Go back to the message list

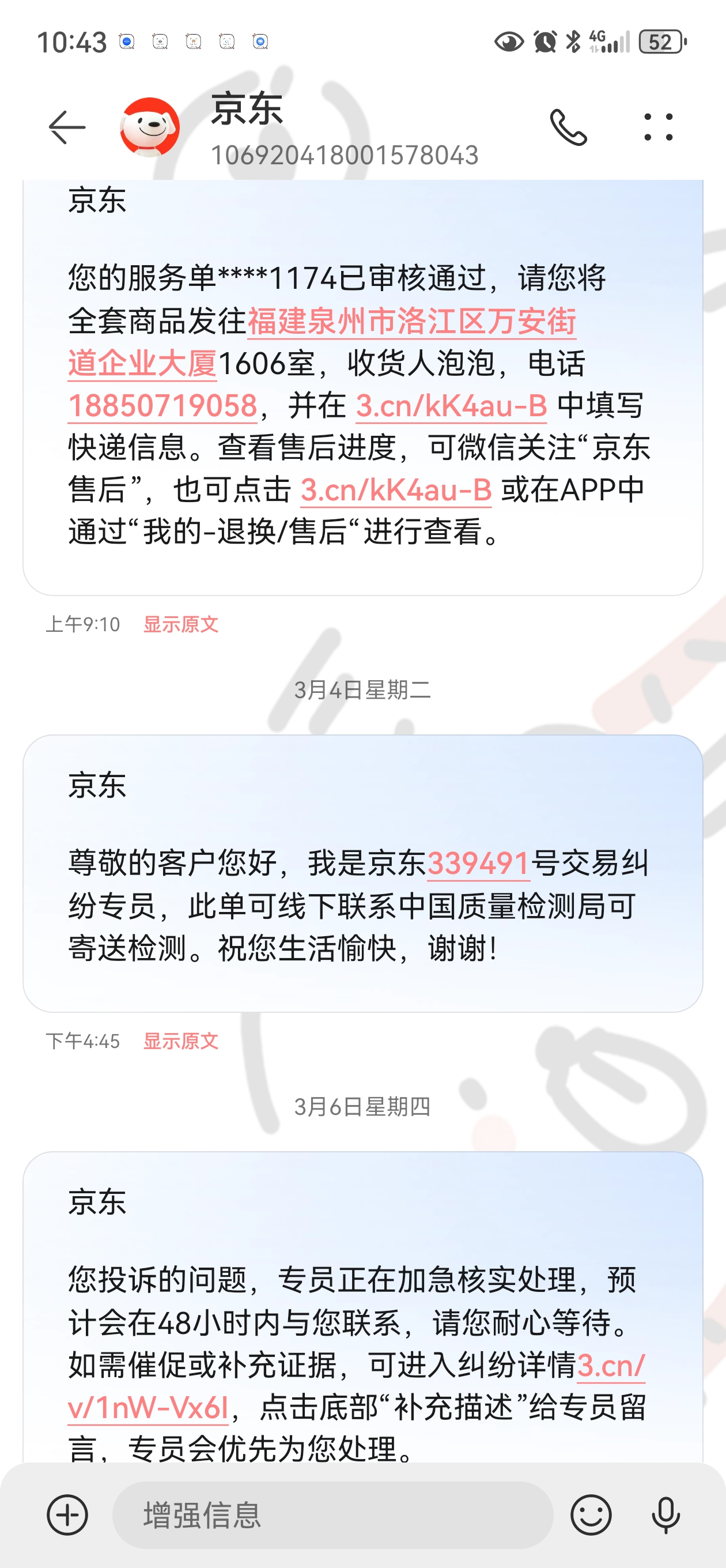click(67, 127)
